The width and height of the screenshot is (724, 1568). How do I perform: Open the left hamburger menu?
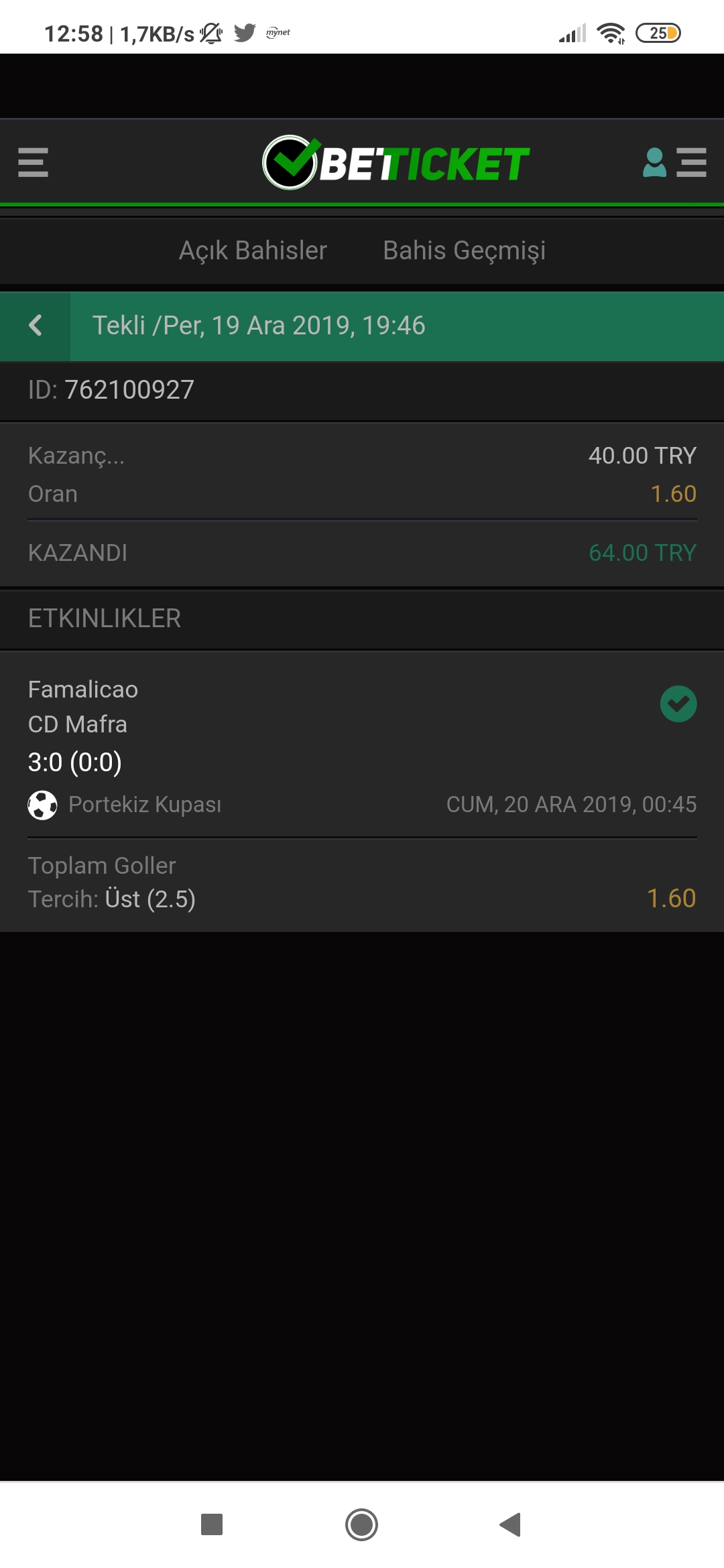coord(33,162)
